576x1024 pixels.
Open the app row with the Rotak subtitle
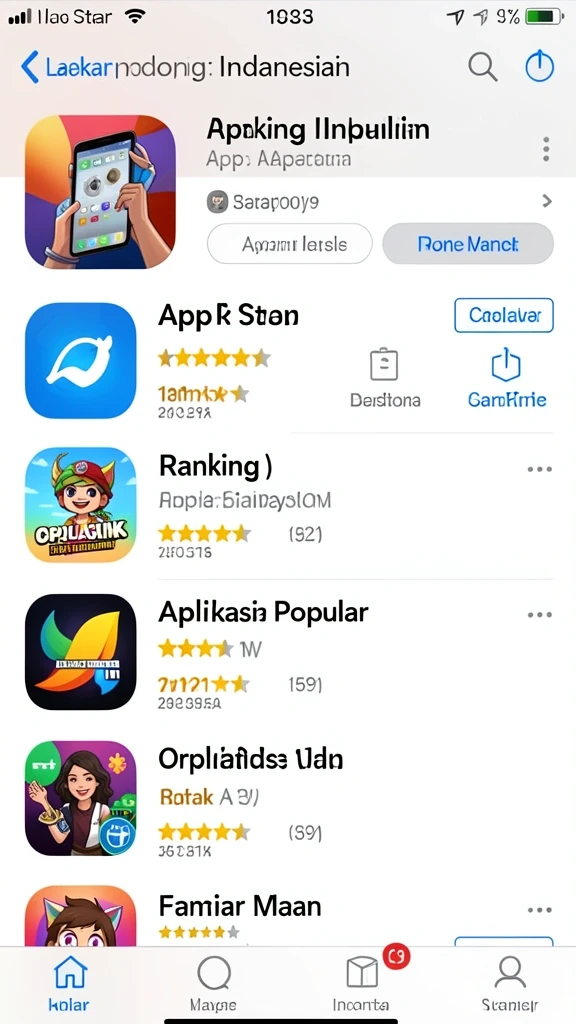289,798
